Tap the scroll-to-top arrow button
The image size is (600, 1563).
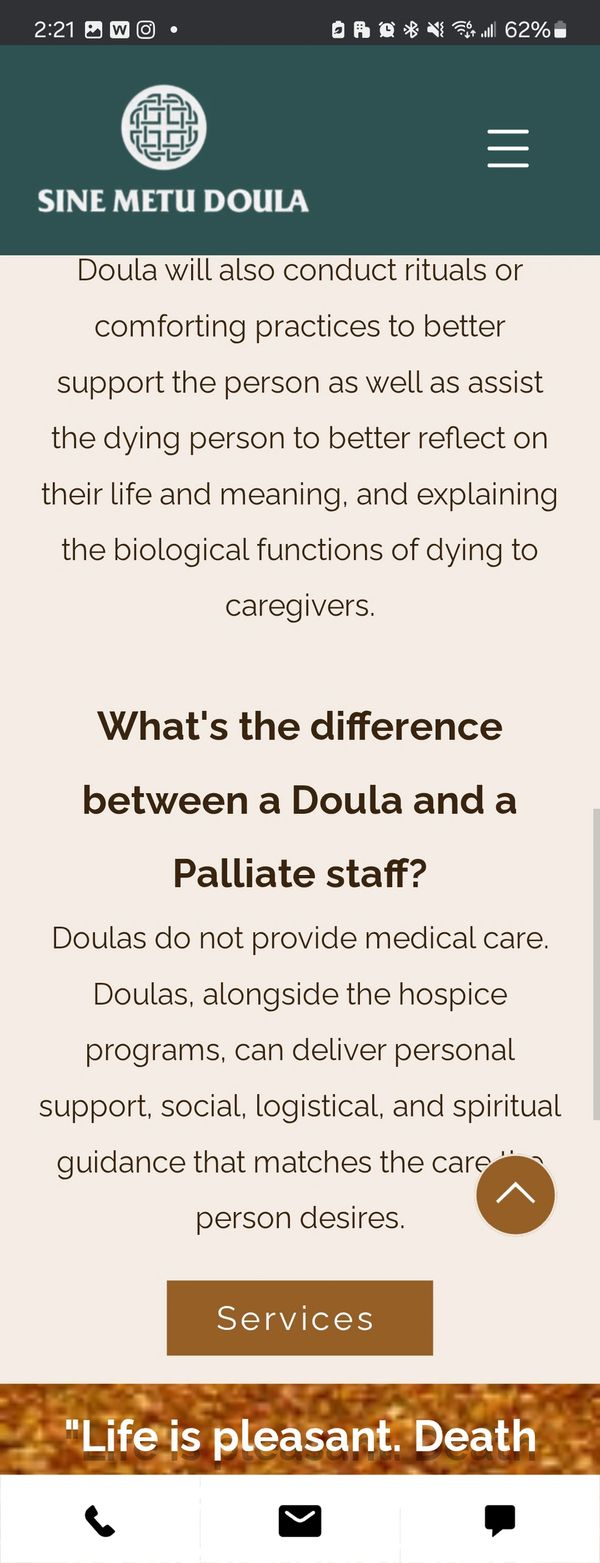pyautogui.click(x=515, y=1193)
